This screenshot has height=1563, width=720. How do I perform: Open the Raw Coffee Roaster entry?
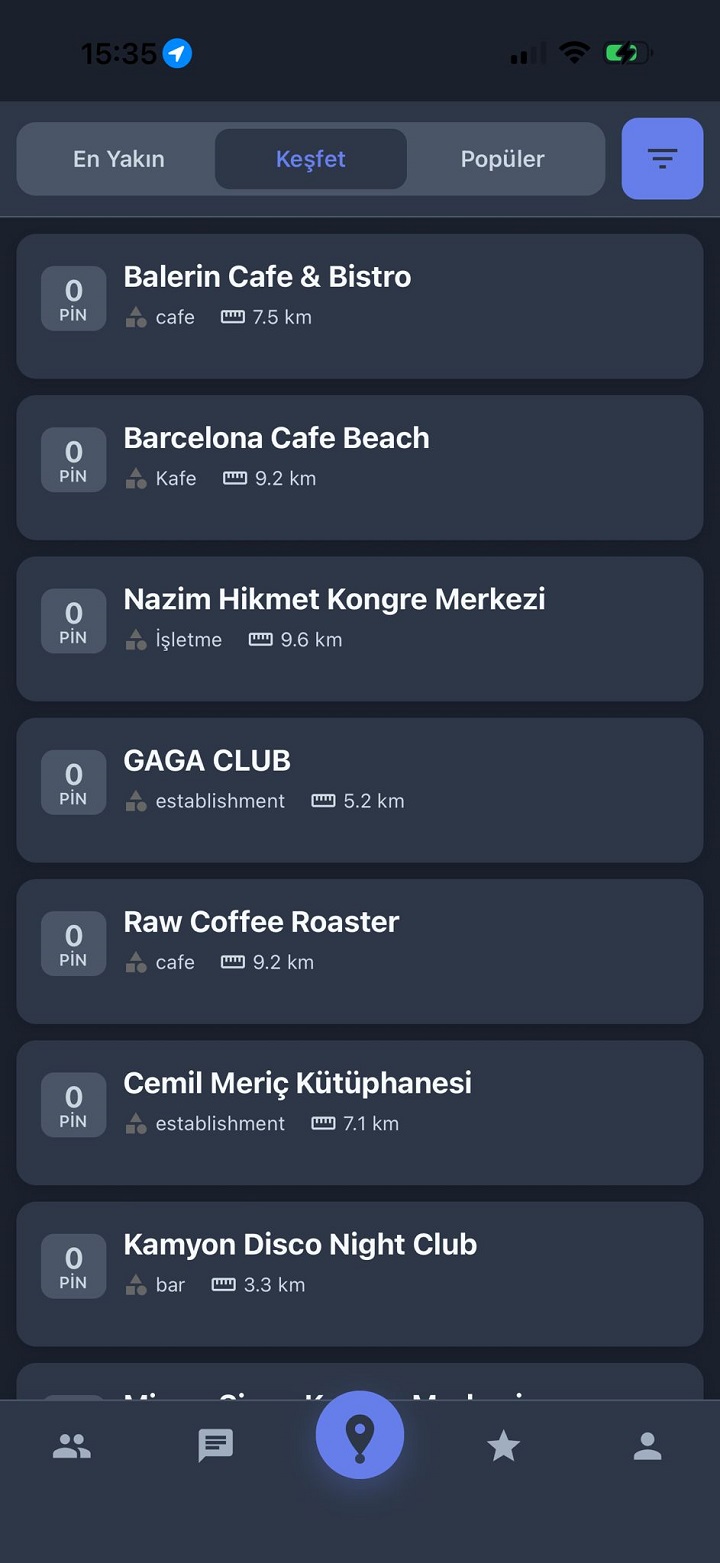click(x=360, y=950)
